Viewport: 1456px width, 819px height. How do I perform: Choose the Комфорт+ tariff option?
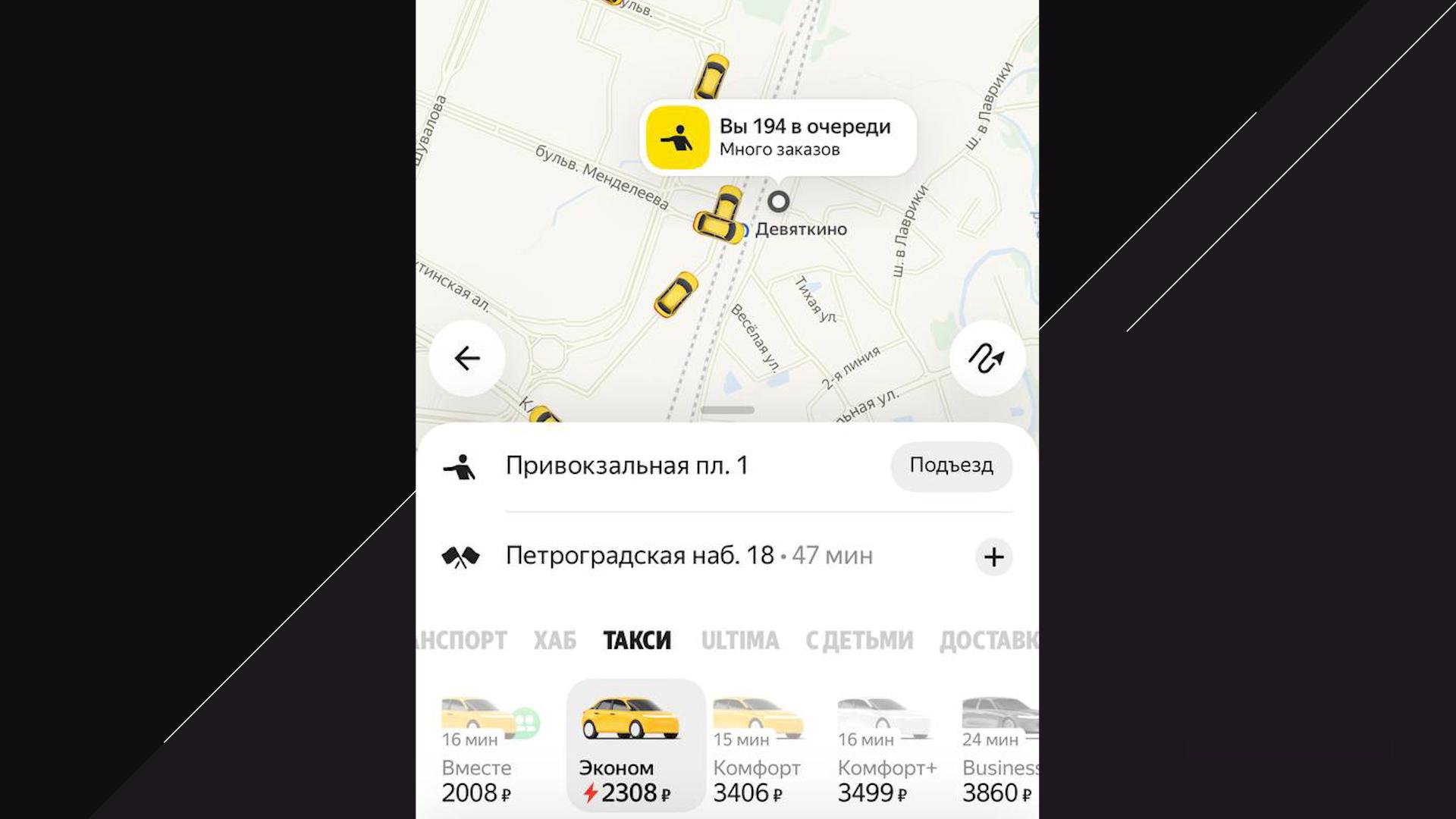pos(886,751)
